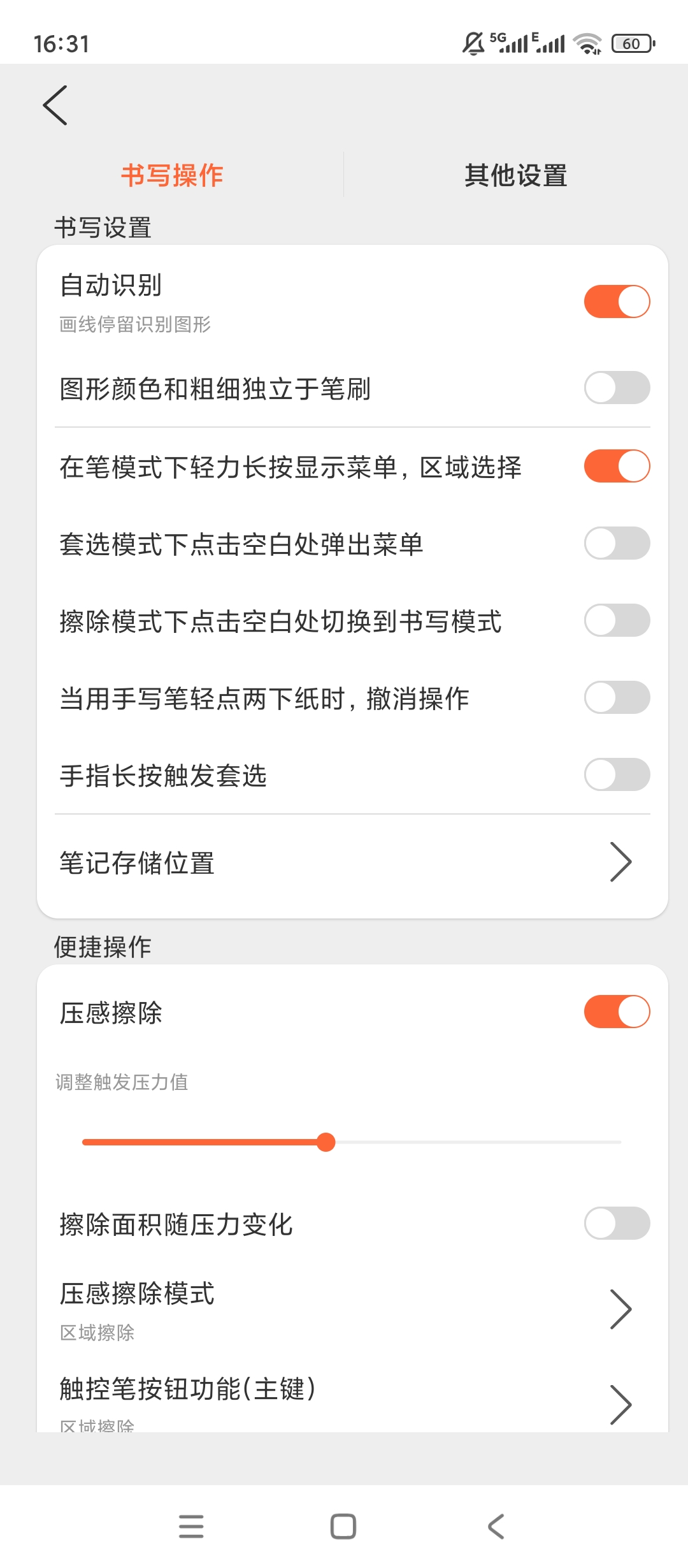Go to the system home screen

pos(343,1527)
